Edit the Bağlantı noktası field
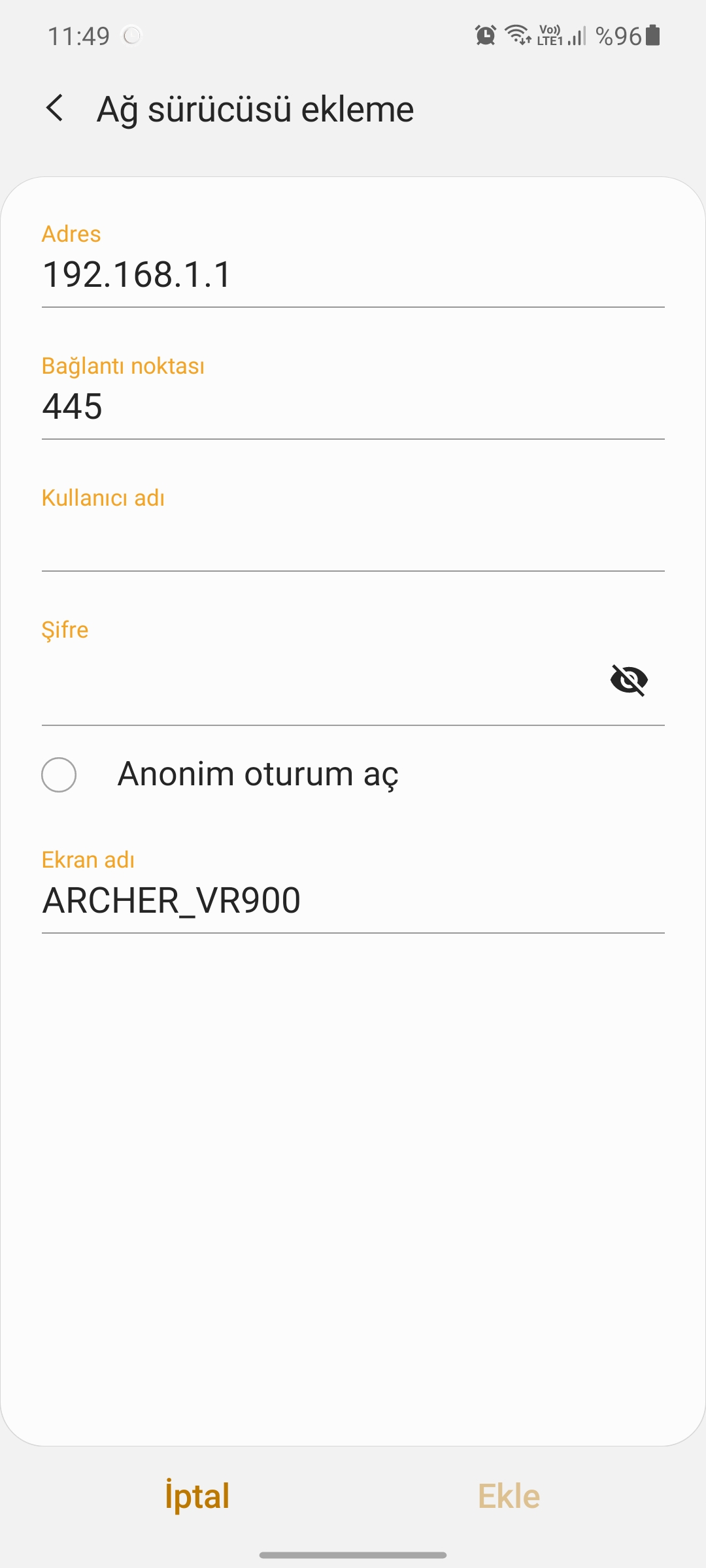Screen dimensions: 706x1568 [x=353, y=406]
